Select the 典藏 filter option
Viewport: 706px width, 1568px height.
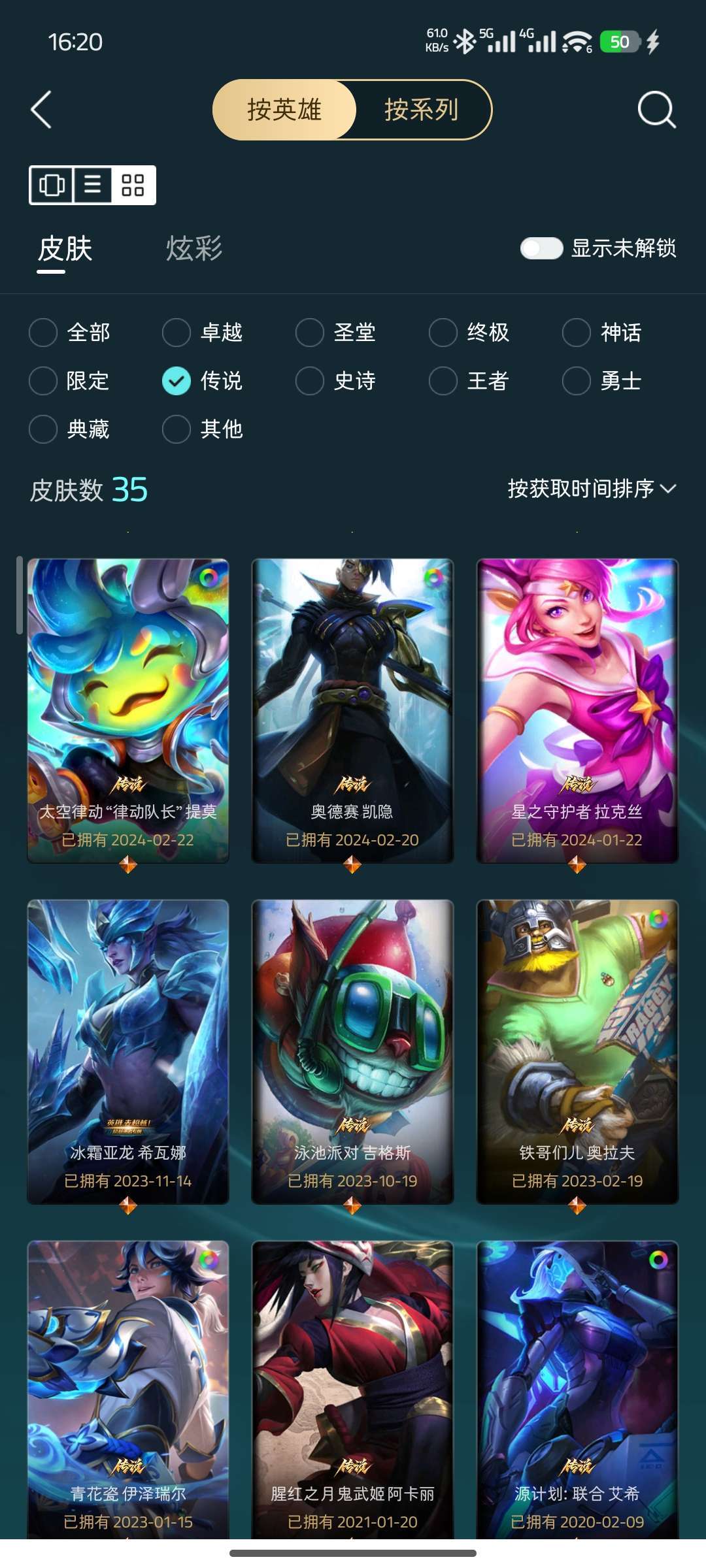click(70, 429)
